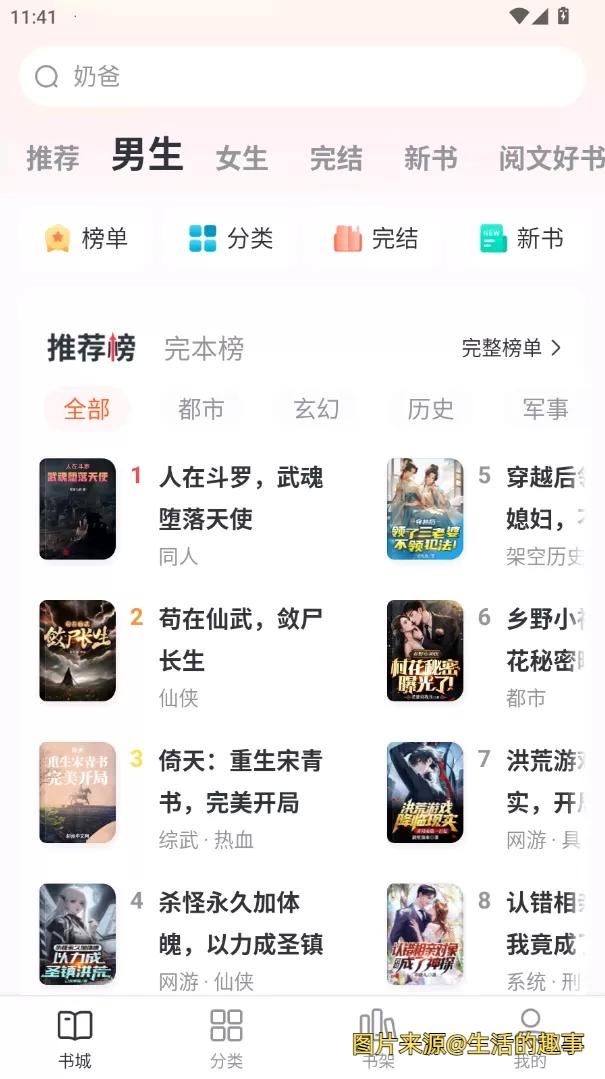Open the 完结 shortcut with the red books icon
The height and width of the screenshot is (1079, 605).
pyautogui.click(x=375, y=238)
